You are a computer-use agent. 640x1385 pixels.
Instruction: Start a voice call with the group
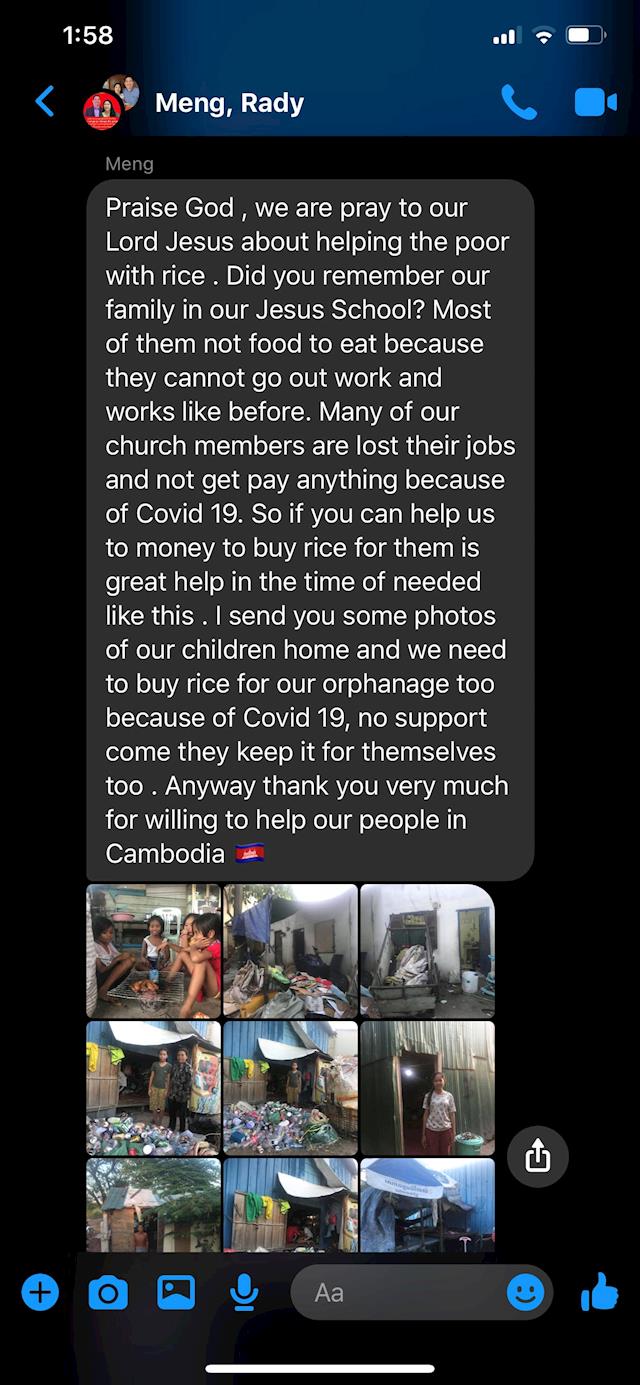coord(518,102)
